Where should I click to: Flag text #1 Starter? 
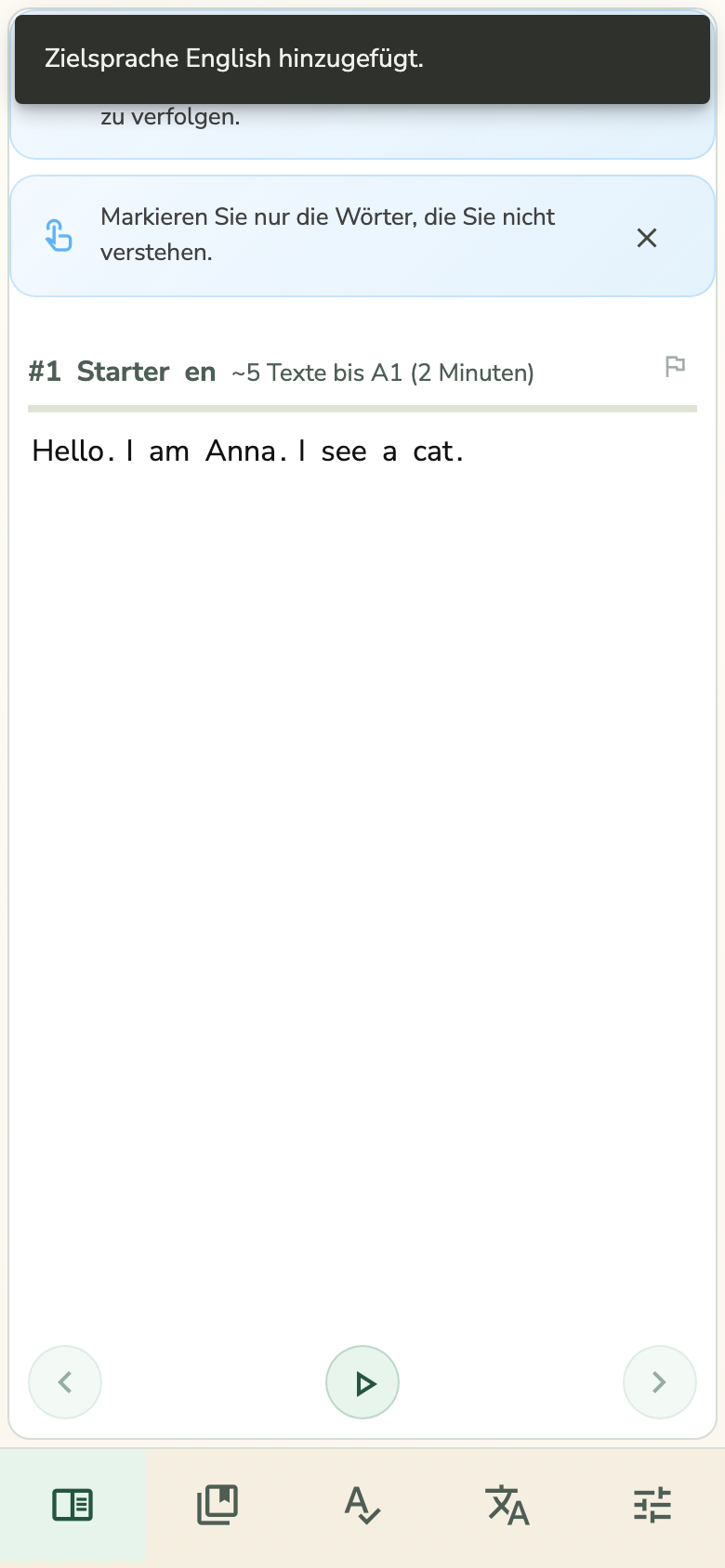(676, 367)
